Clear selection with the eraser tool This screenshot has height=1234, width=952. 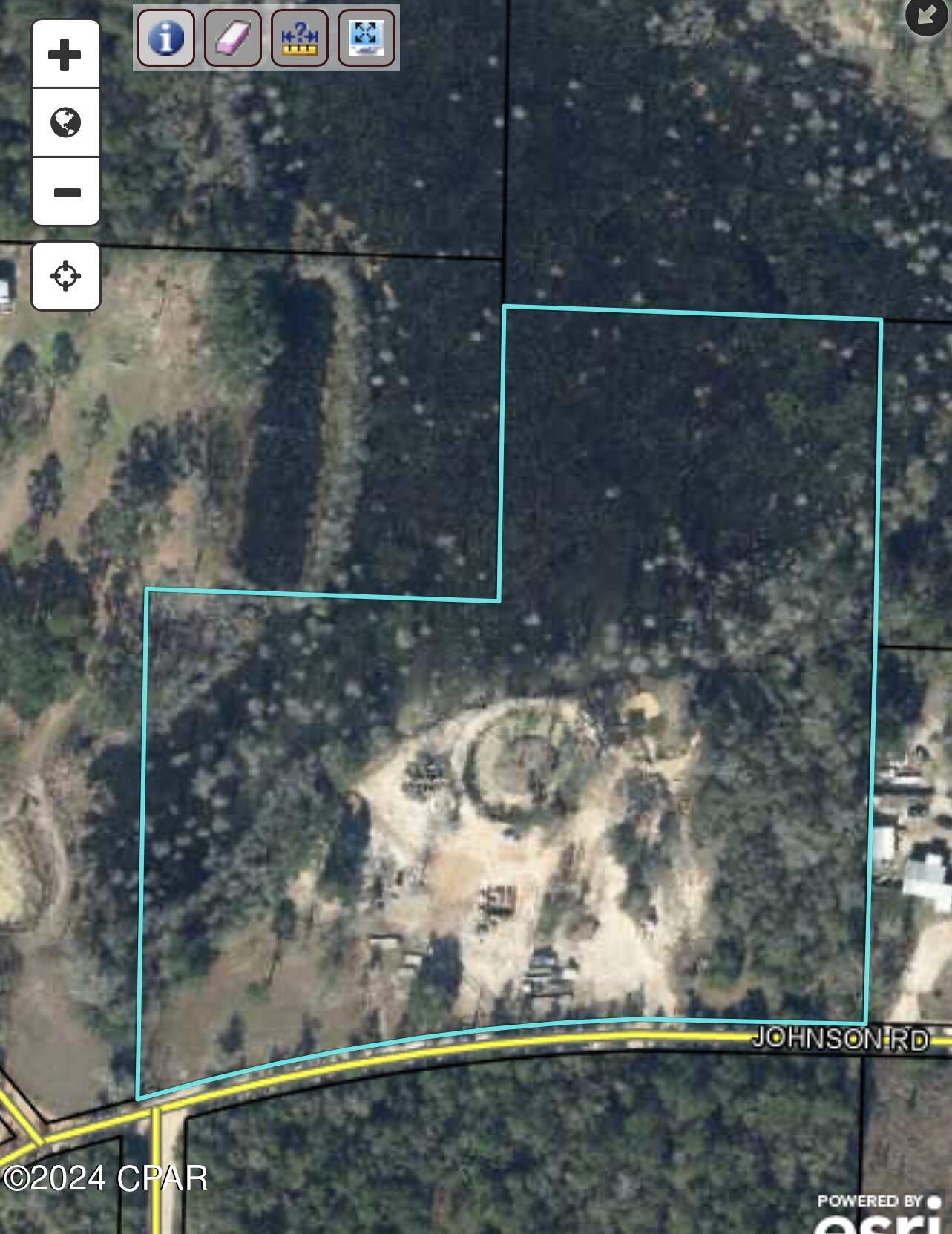pyautogui.click(x=233, y=38)
